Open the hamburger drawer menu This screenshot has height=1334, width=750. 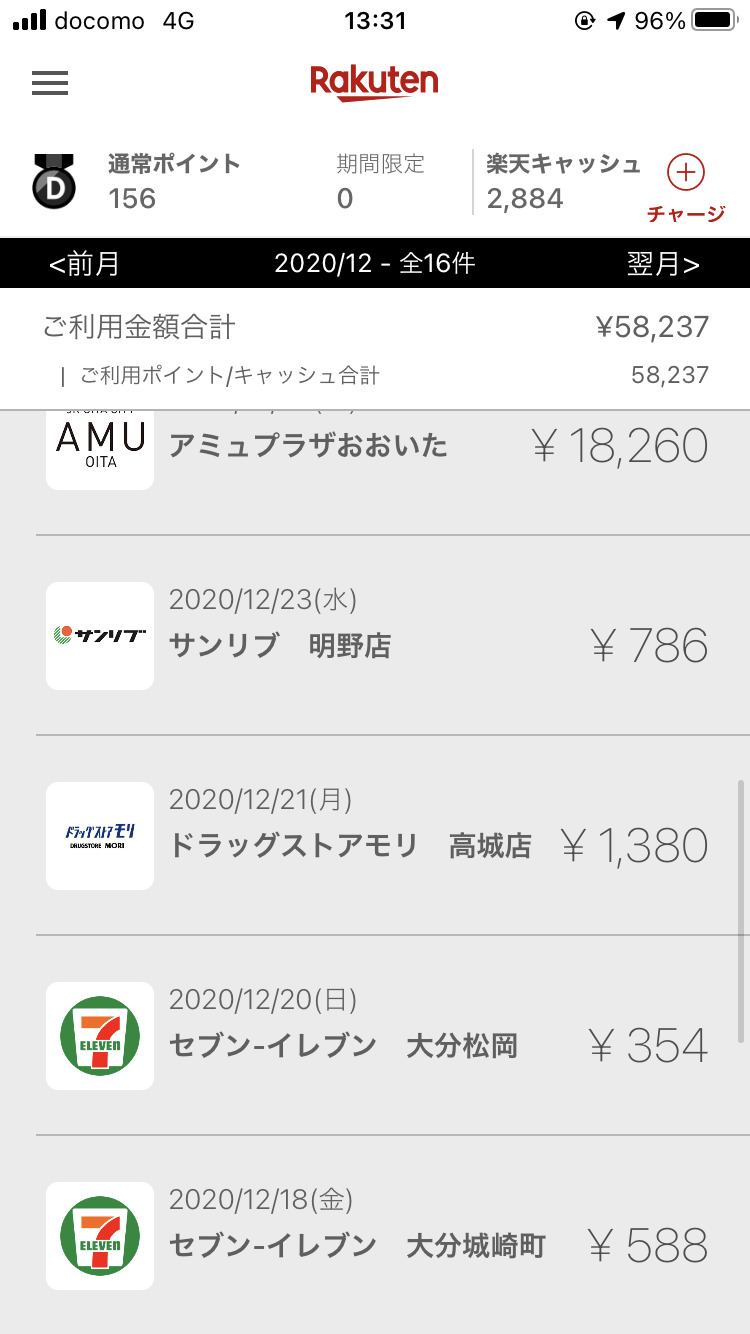pyautogui.click(x=50, y=83)
